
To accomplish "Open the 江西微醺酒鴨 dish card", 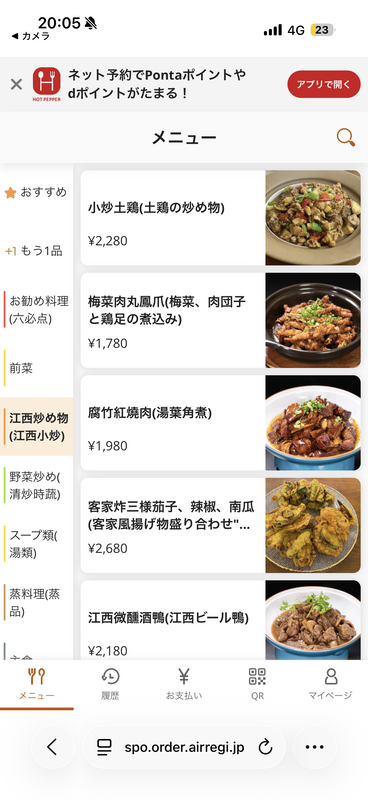I will (x=220, y=620).
